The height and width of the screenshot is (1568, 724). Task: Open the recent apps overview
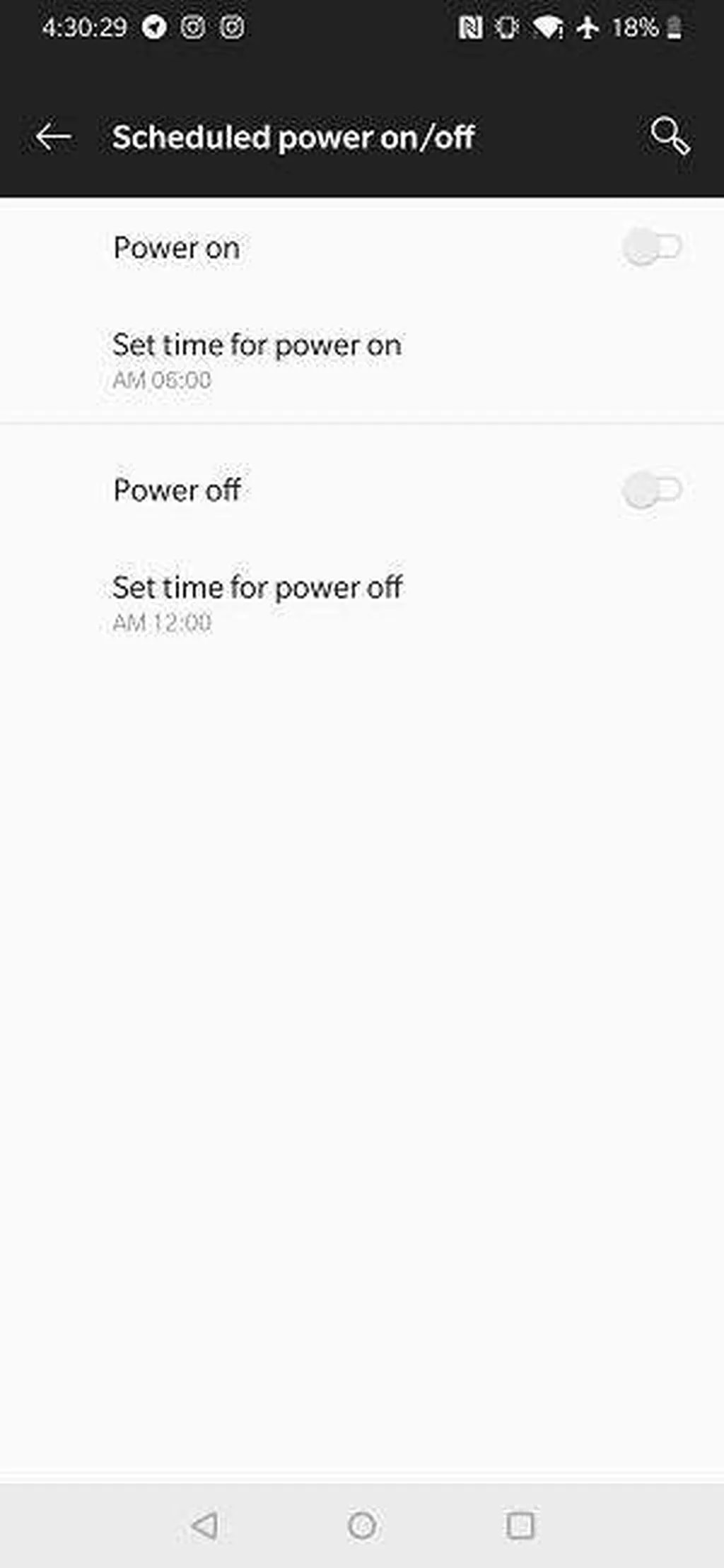pos(520,1525)
